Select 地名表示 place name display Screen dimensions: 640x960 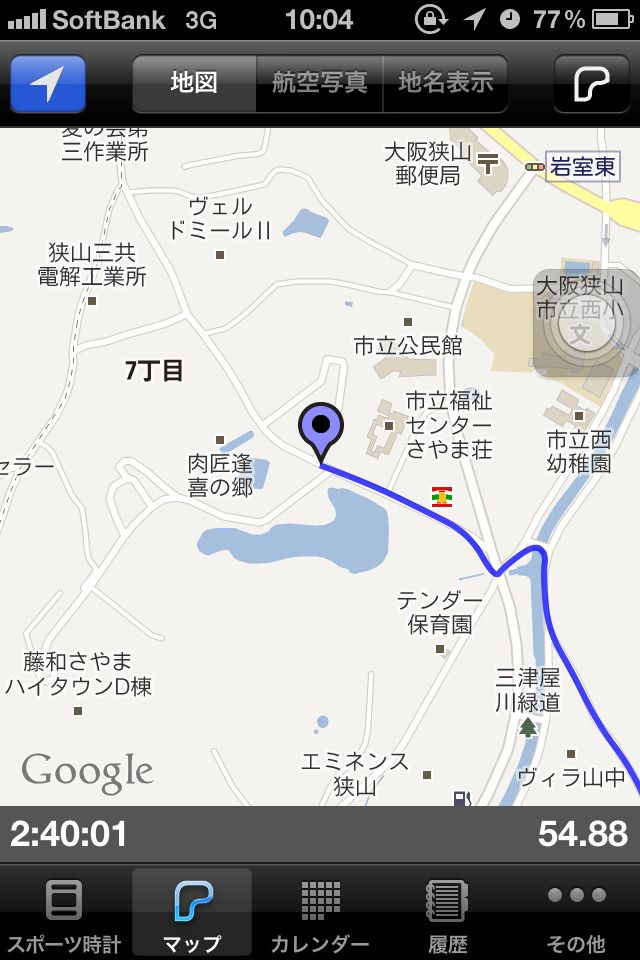pyautogui.click(x=445, y=84)
